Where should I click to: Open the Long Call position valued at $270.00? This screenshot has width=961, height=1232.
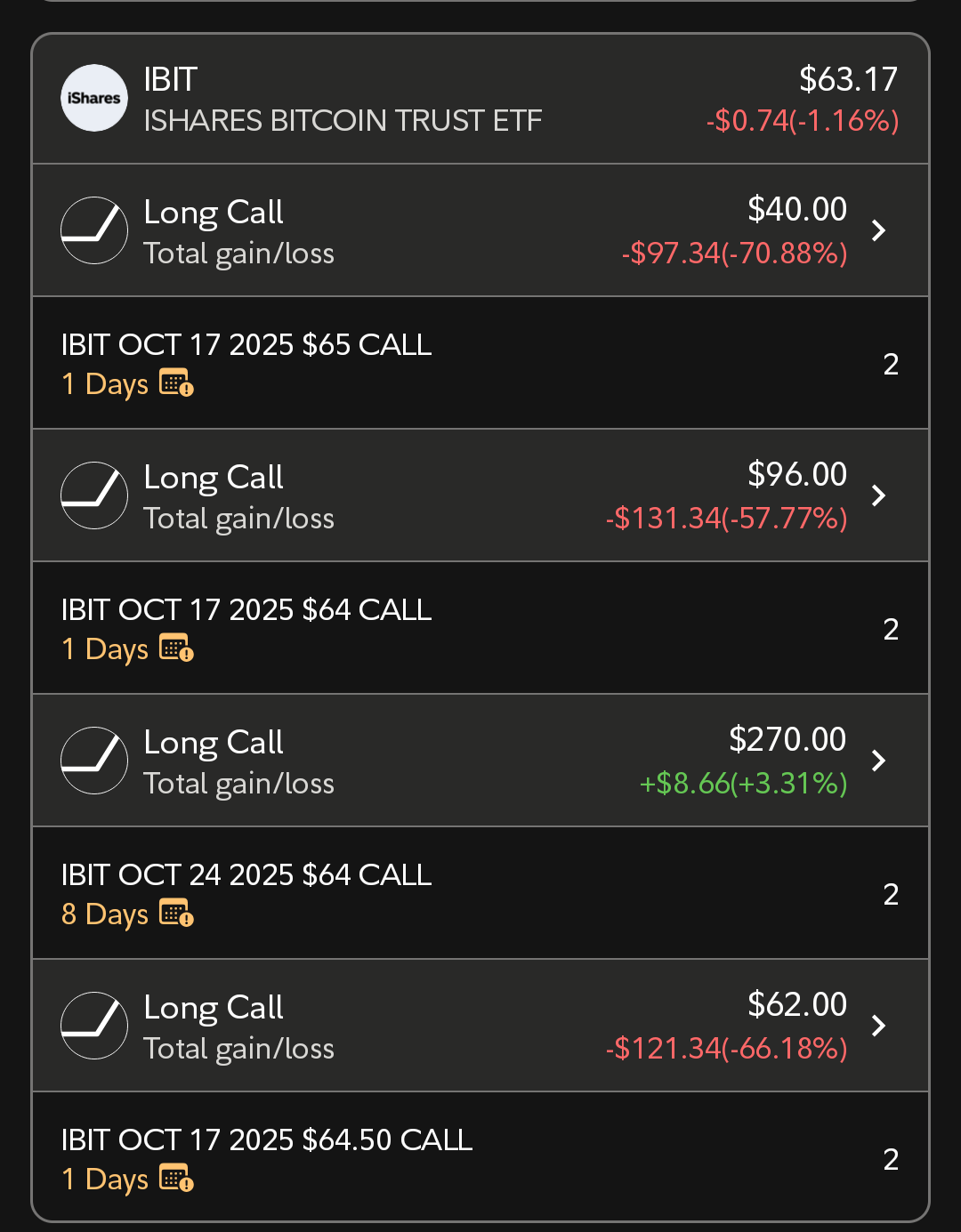click(x=480, y=761)
